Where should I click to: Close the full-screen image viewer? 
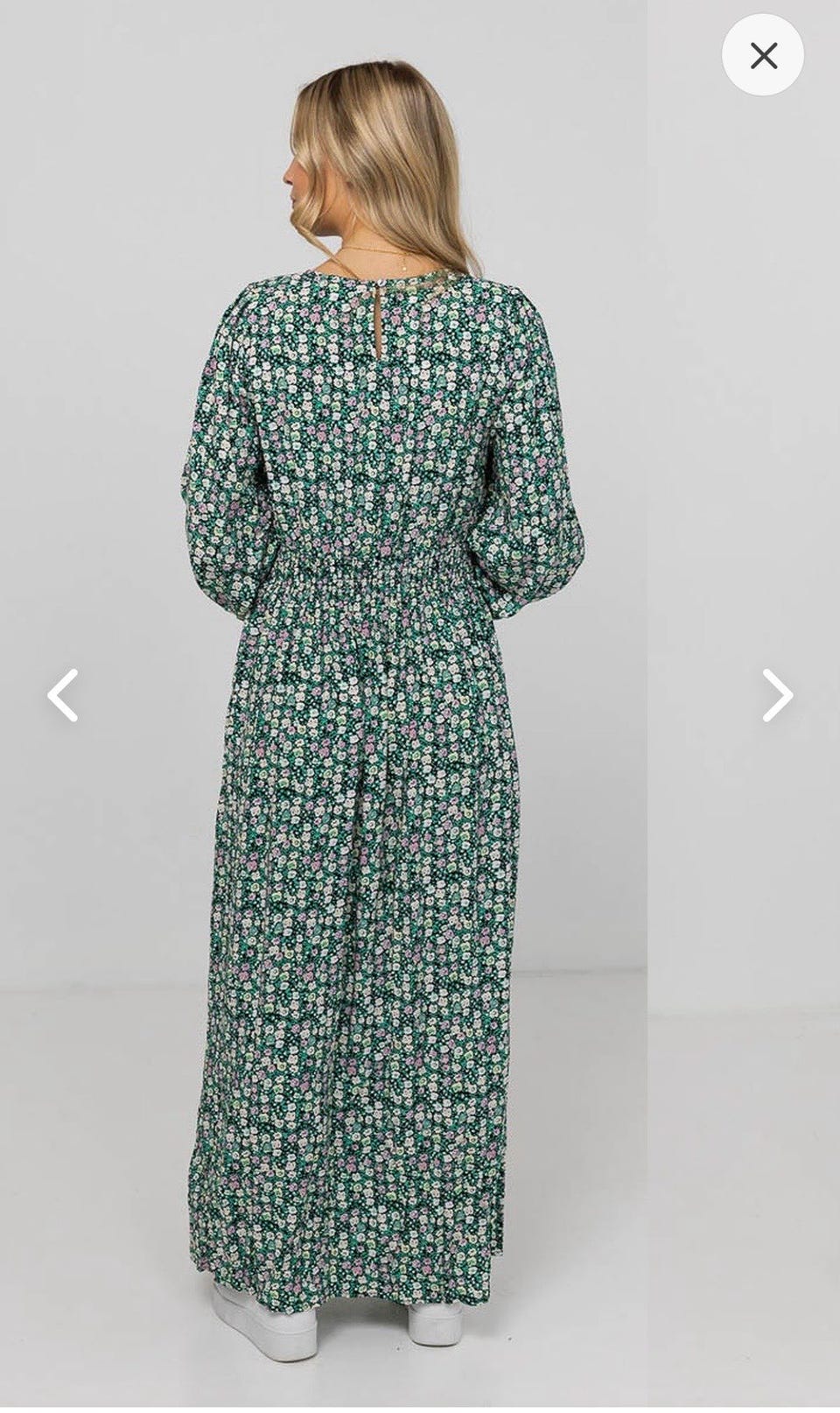click(763, 56)
